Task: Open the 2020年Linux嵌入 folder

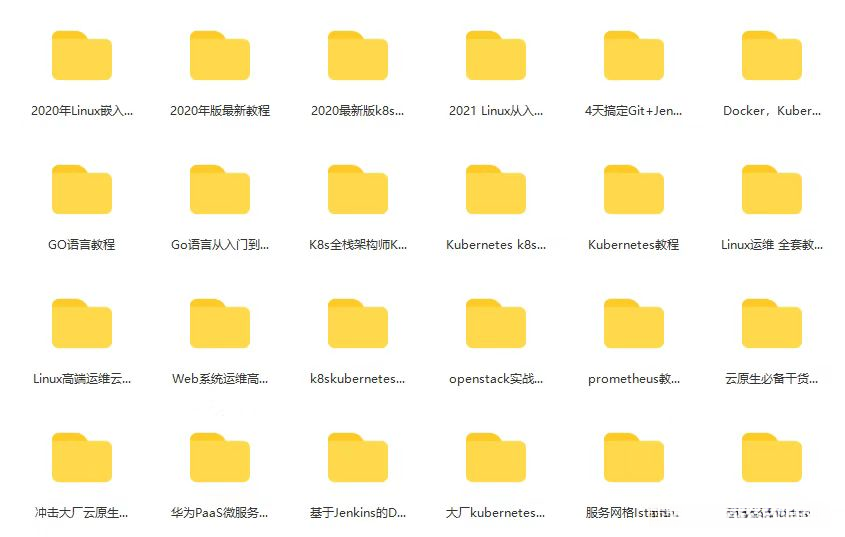Action: (82, 56)
